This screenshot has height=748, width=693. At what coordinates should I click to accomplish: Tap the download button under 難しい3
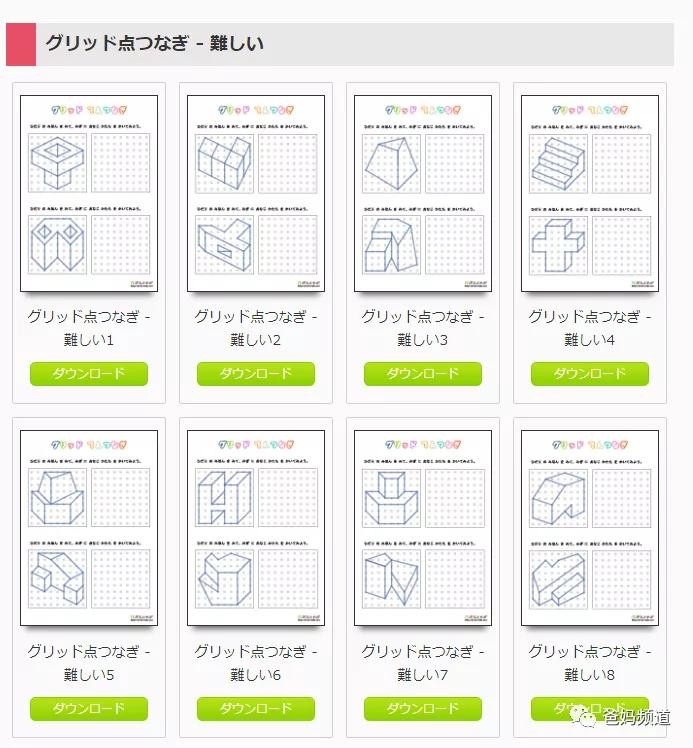(x=423, y=374)
